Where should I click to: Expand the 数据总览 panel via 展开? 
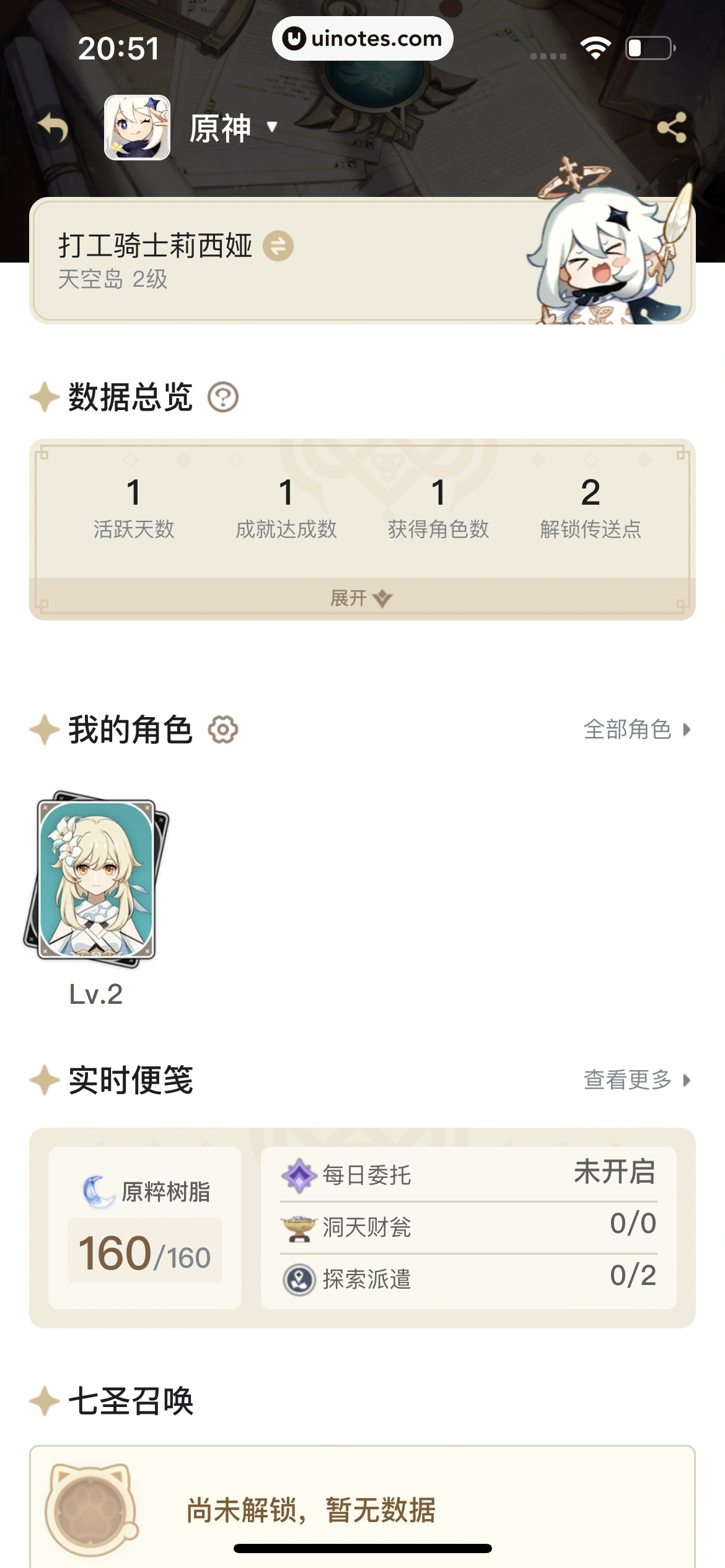tap(361, 598)
